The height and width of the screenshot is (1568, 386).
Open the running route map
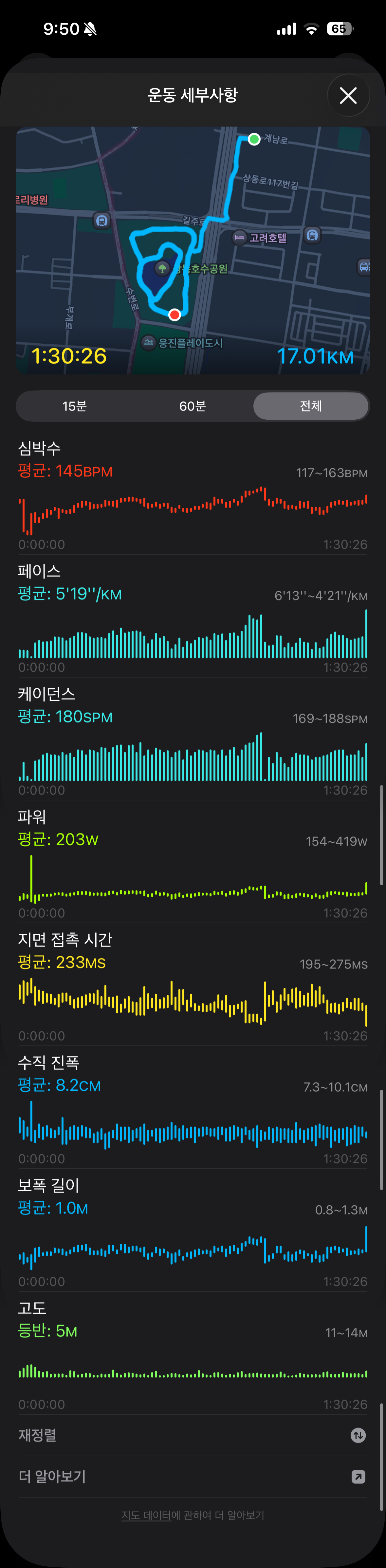pos(193,250)
